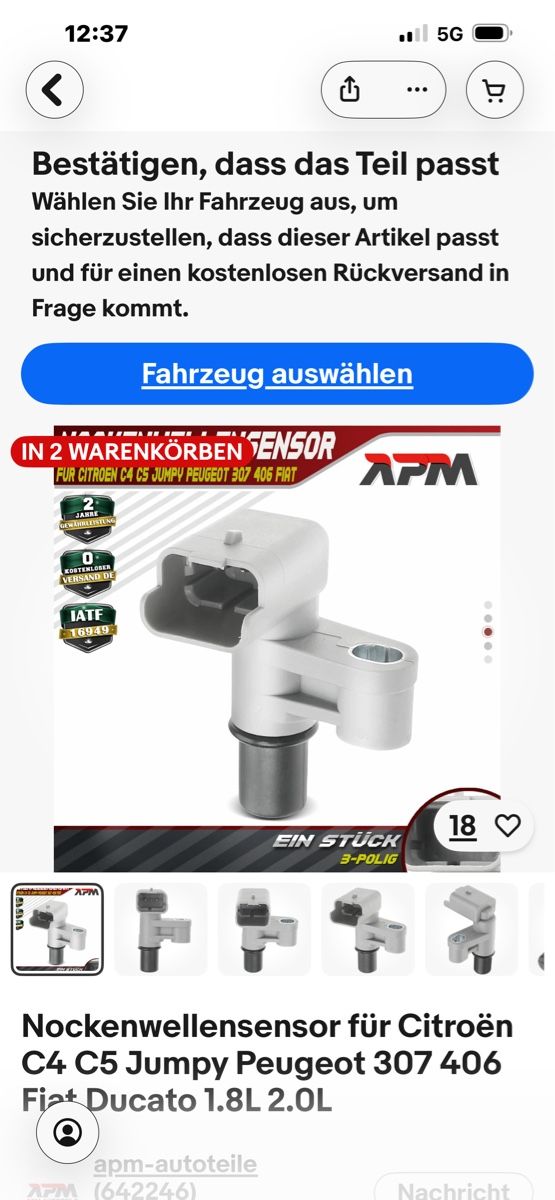
Task: Open seller apm-autoteile profile link
Action: coord(176,1164)
